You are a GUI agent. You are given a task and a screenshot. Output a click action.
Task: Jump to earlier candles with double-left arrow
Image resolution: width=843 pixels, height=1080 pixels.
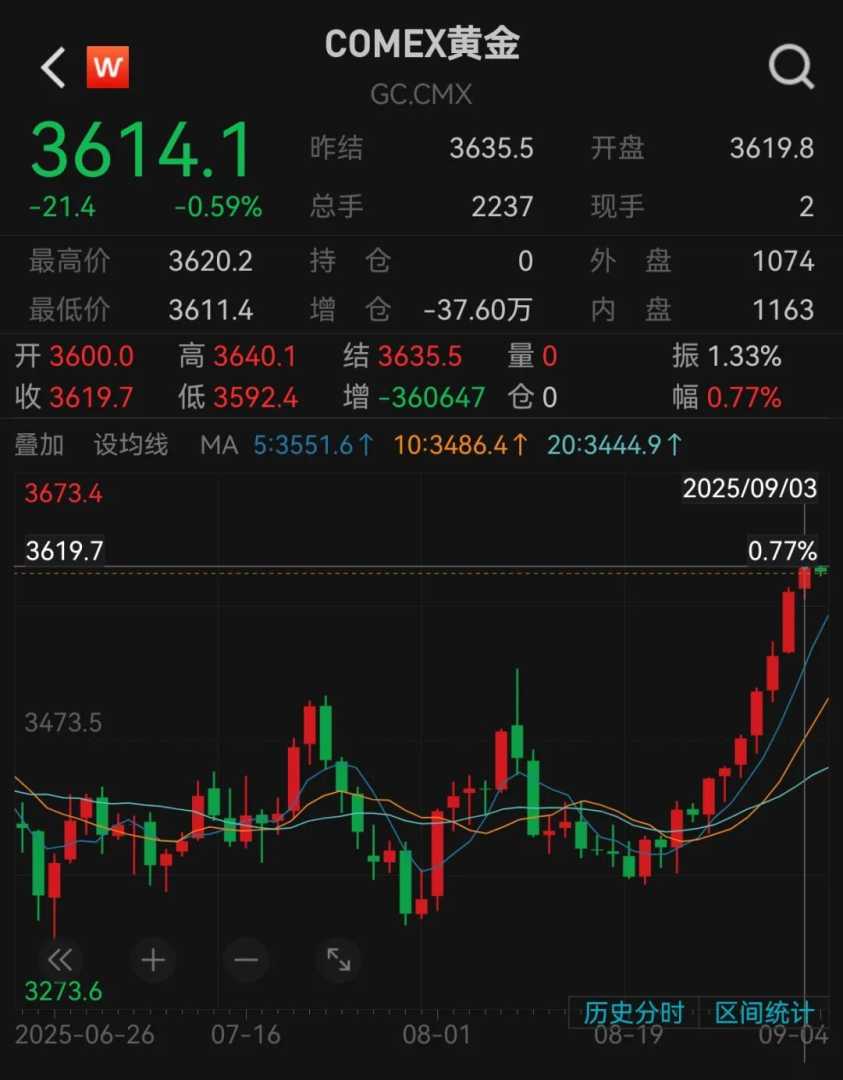[60, 961]
